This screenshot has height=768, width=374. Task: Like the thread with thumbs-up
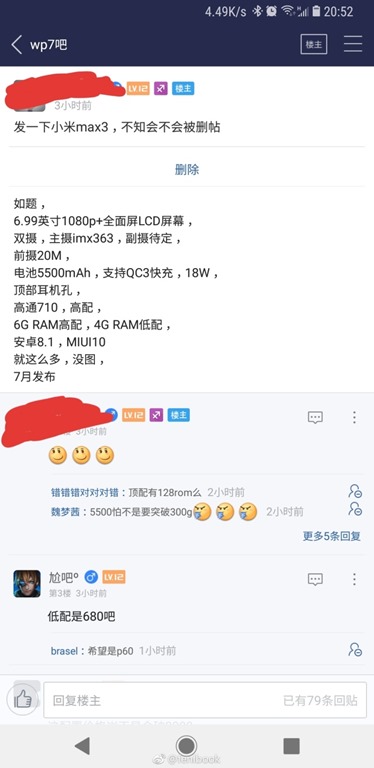(x=23, y=699)
